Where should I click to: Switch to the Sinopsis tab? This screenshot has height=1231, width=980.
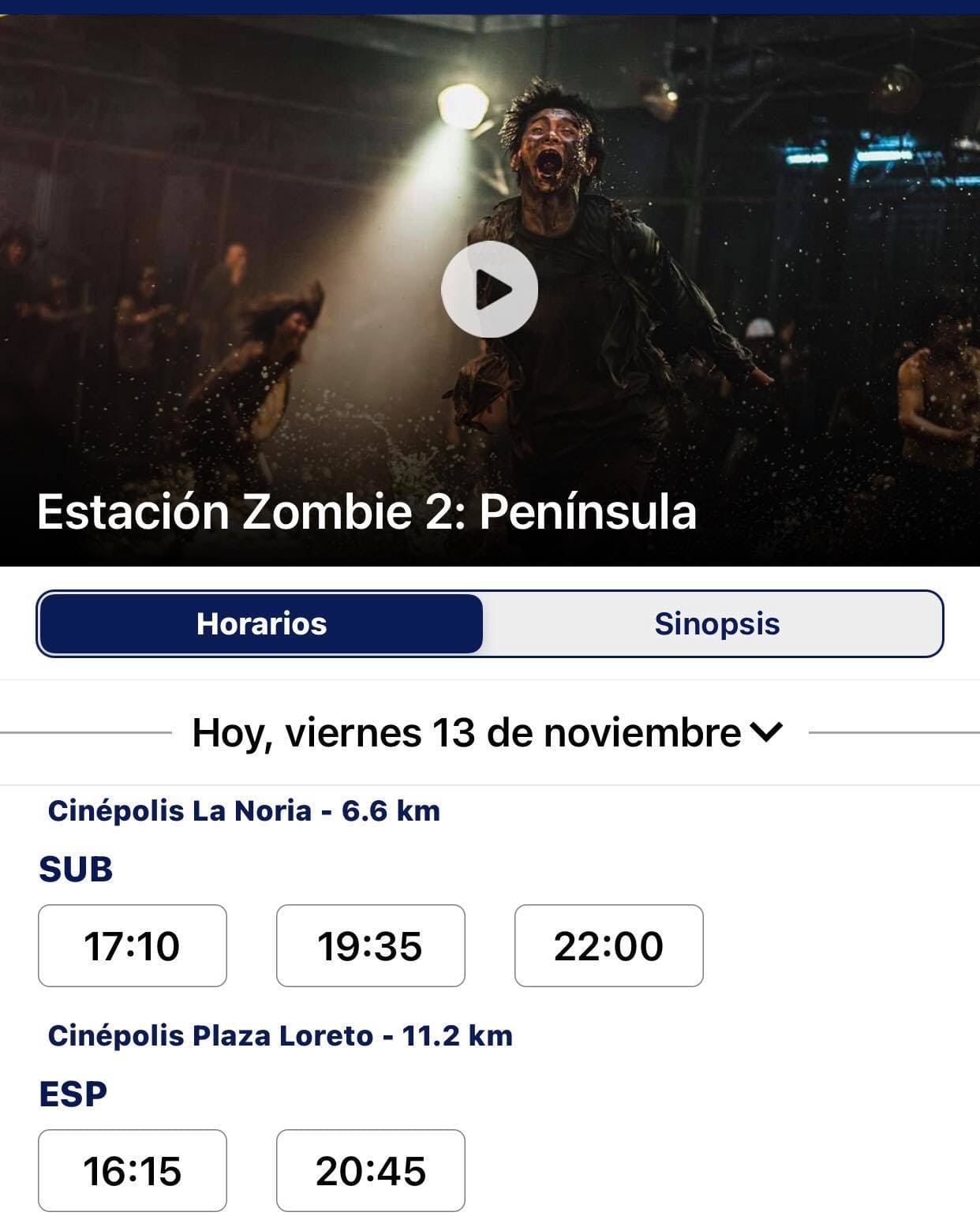716,623
